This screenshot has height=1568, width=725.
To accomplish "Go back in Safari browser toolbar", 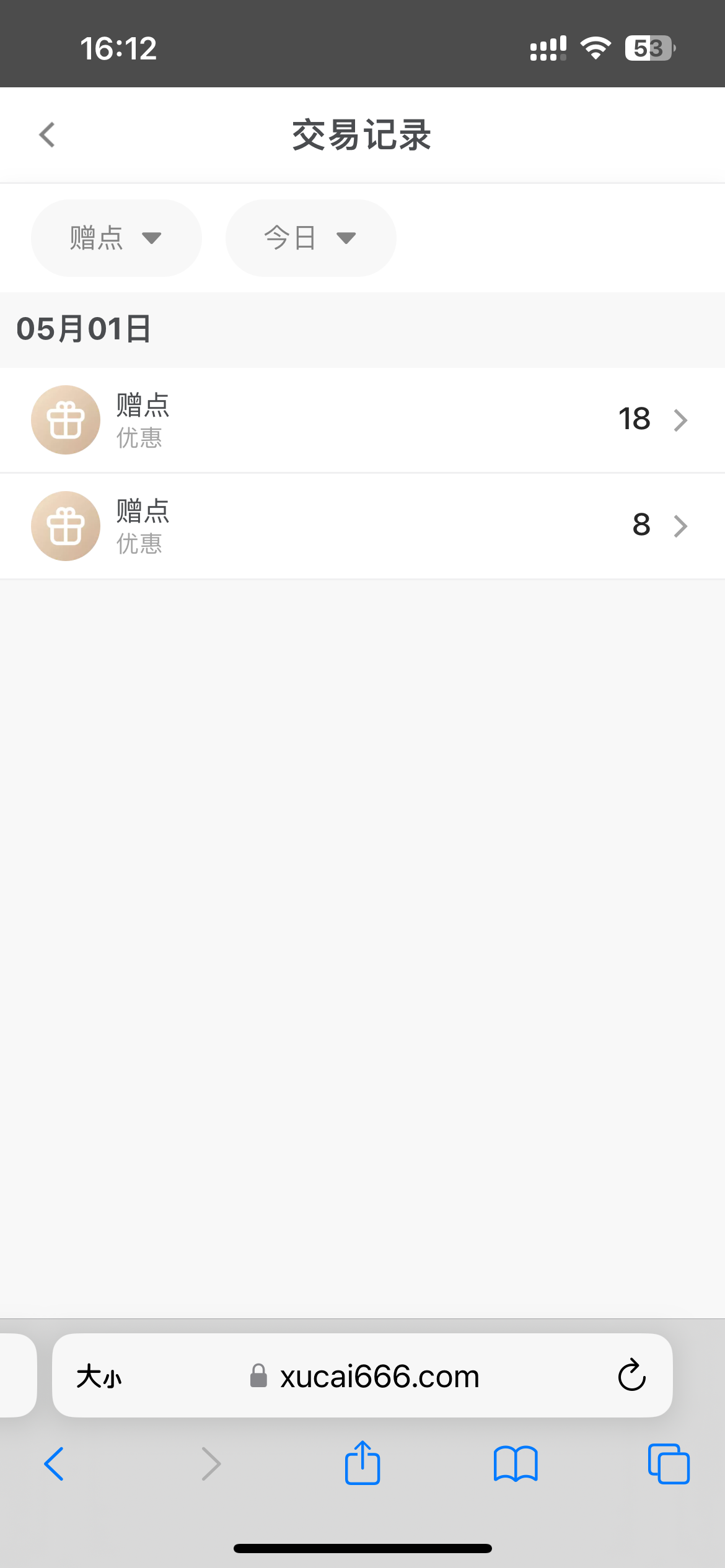I will (x=54, y=1464).
